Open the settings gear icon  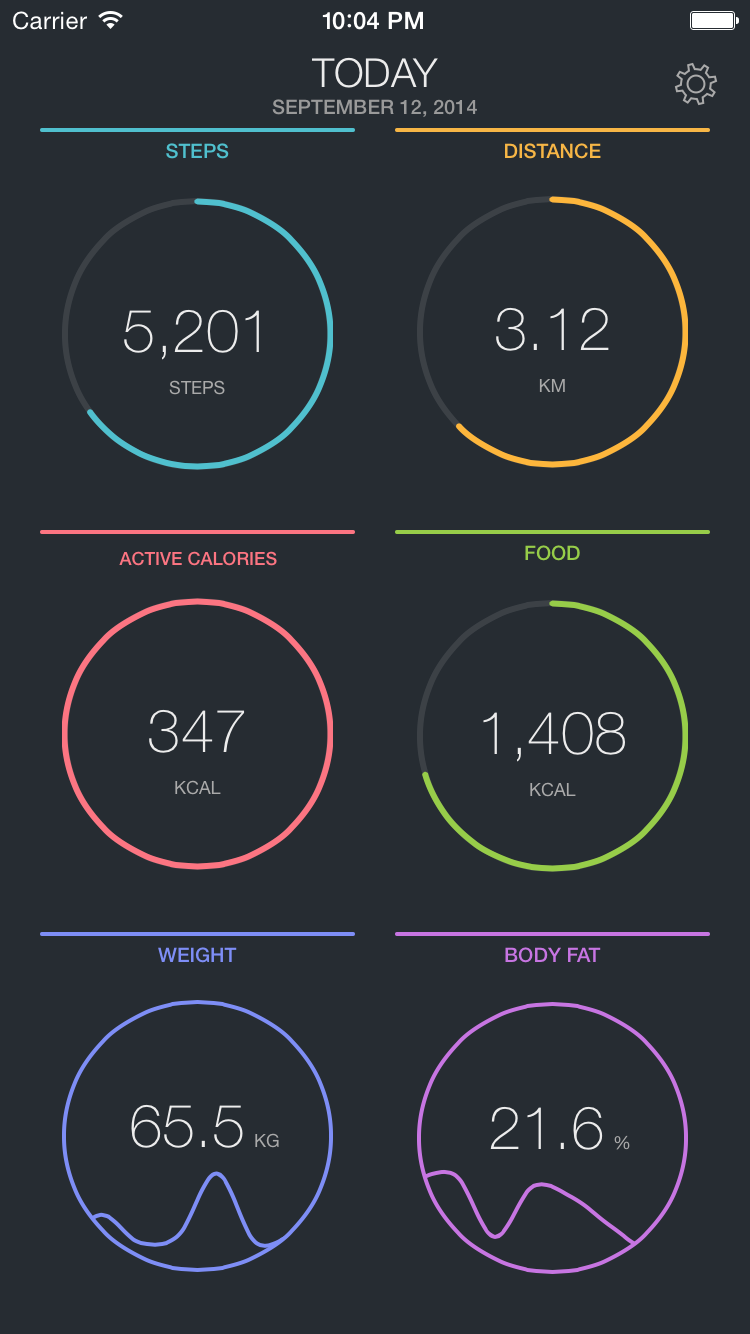[696, 84]
